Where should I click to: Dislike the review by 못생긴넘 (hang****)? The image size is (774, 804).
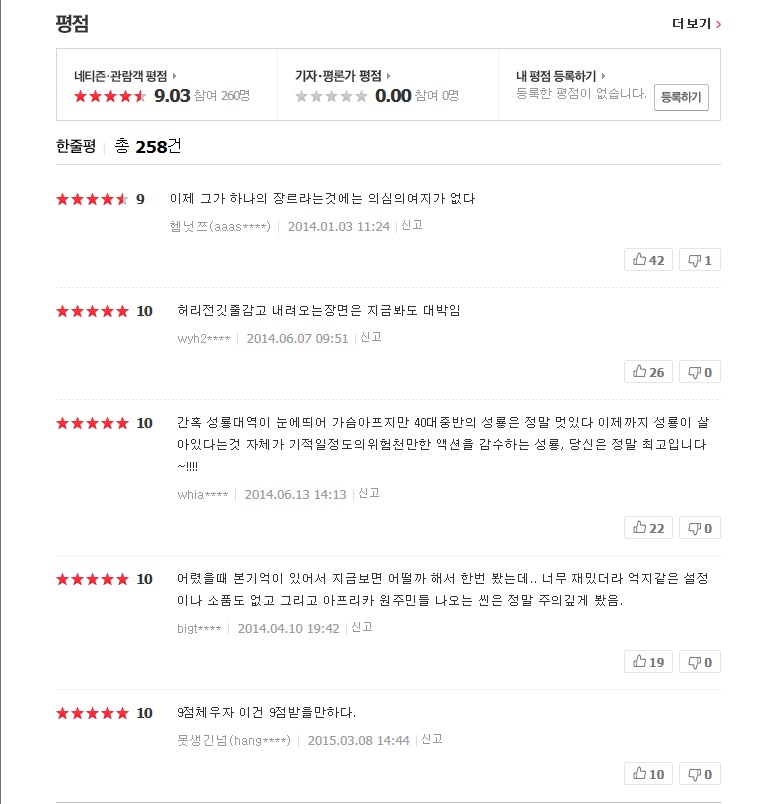click(700, 773)
